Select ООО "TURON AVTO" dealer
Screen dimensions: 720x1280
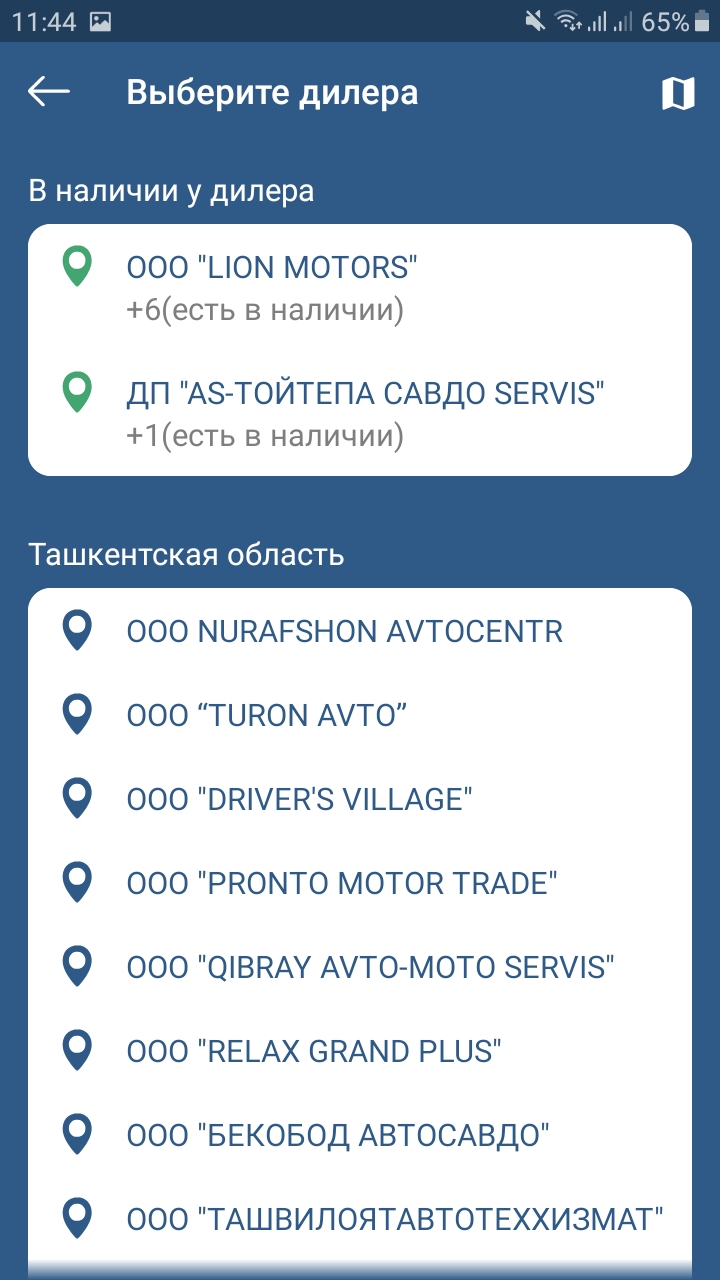click(267, 716)
